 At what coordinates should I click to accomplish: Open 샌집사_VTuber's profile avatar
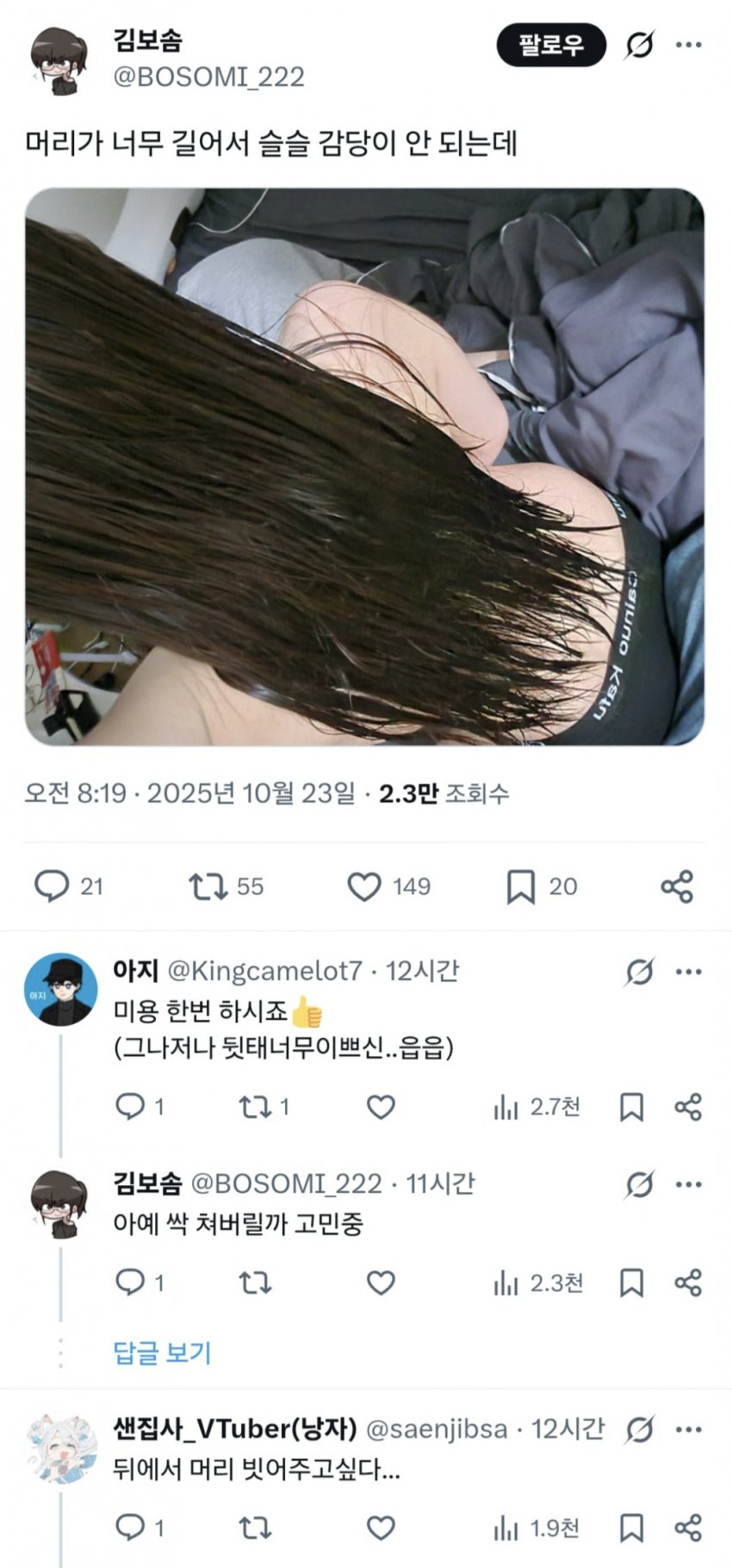point(59,1448)
